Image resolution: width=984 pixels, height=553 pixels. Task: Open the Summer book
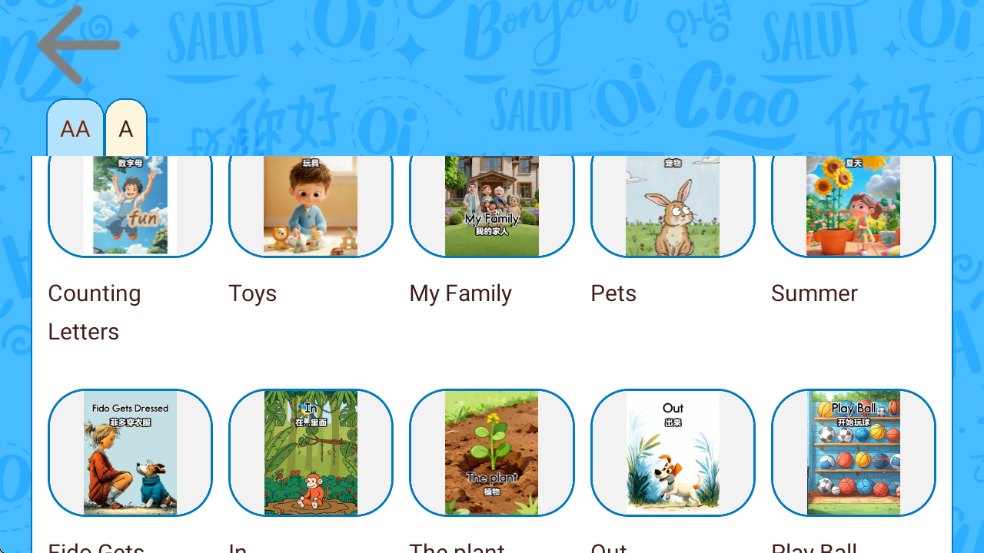coord(853,206)
